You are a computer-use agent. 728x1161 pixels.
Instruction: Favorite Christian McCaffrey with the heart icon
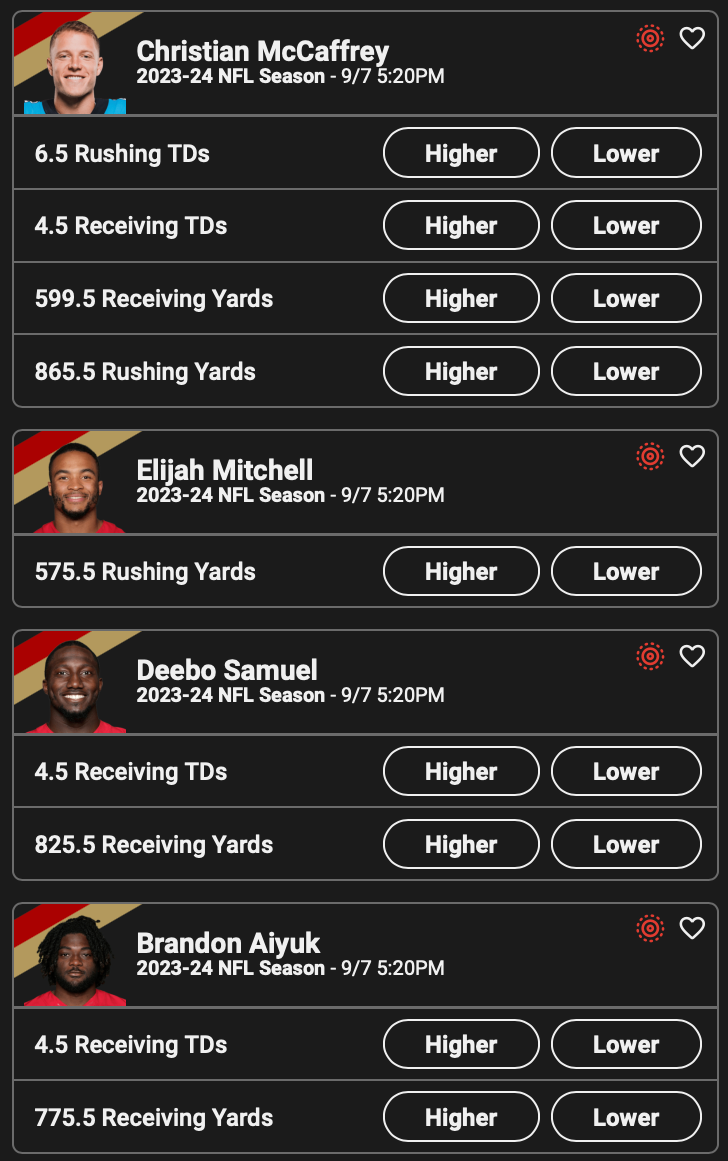point(692,39)
